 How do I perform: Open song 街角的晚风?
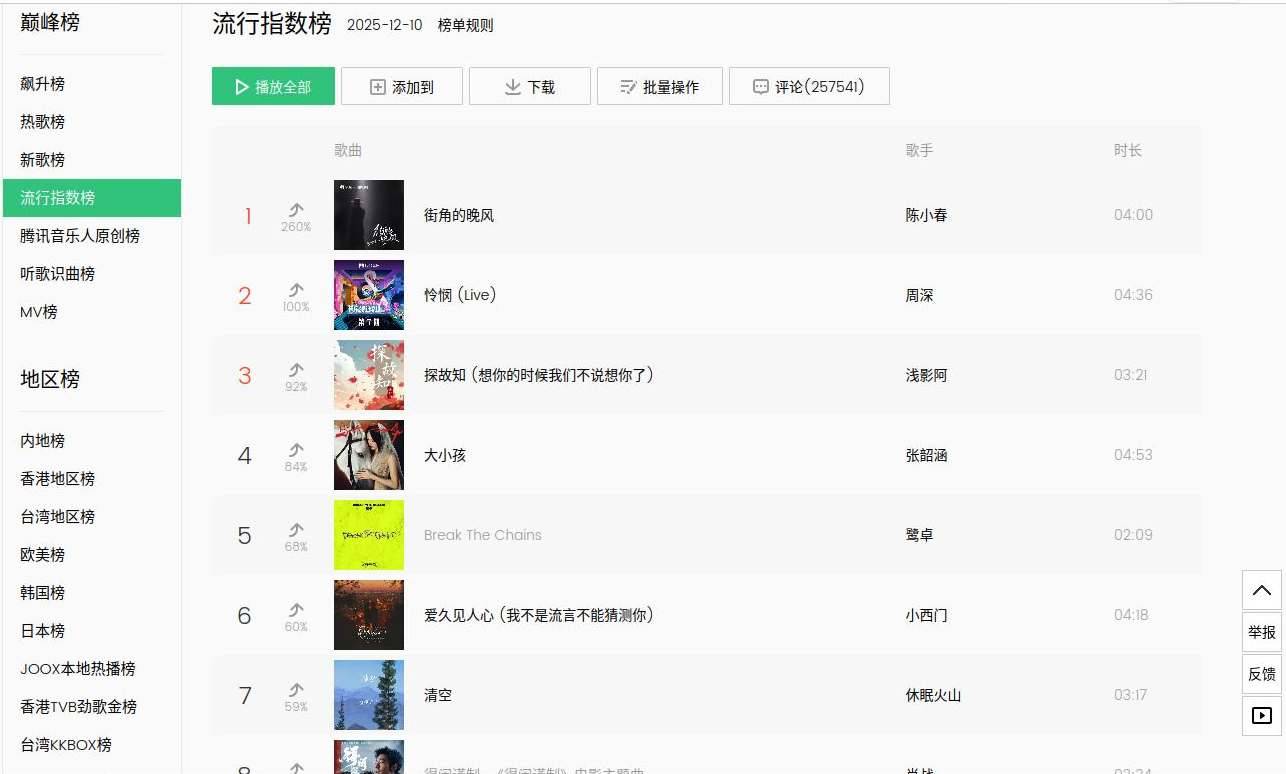pos(459,215)
